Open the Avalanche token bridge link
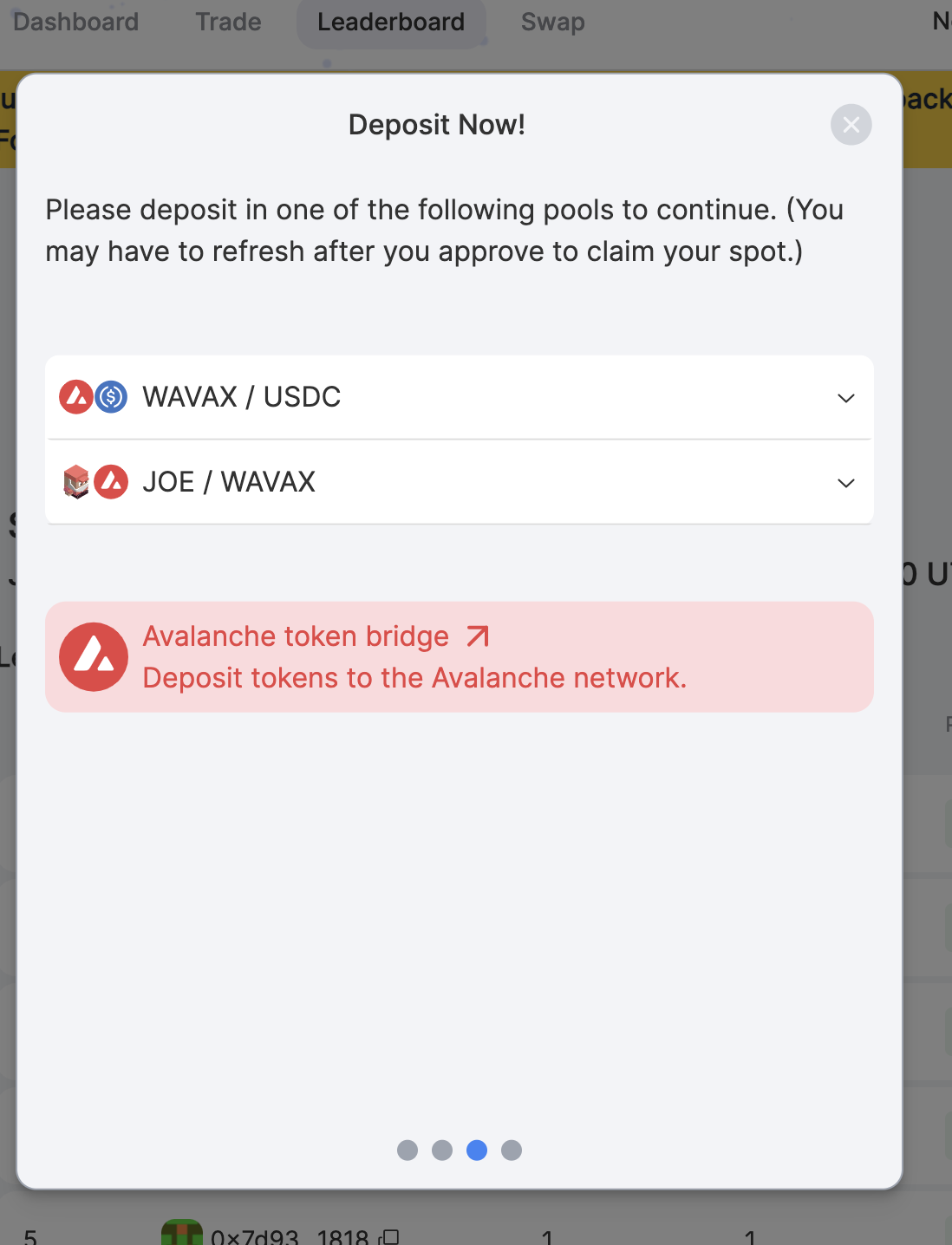This screenshot has width=952, height=1245. click(316, 636)
